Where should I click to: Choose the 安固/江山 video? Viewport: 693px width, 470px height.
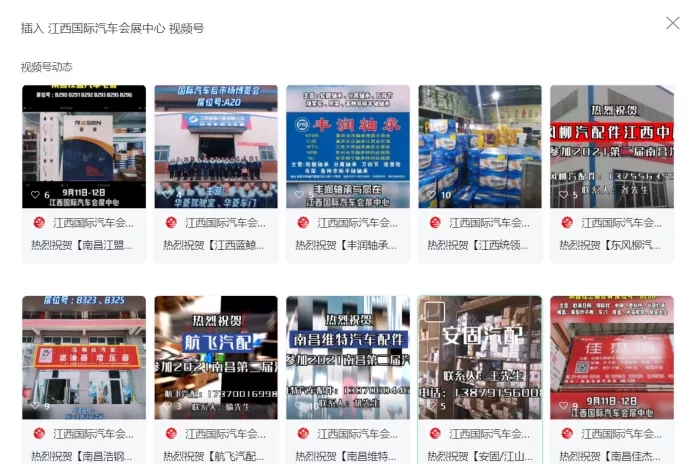point(480,358)
